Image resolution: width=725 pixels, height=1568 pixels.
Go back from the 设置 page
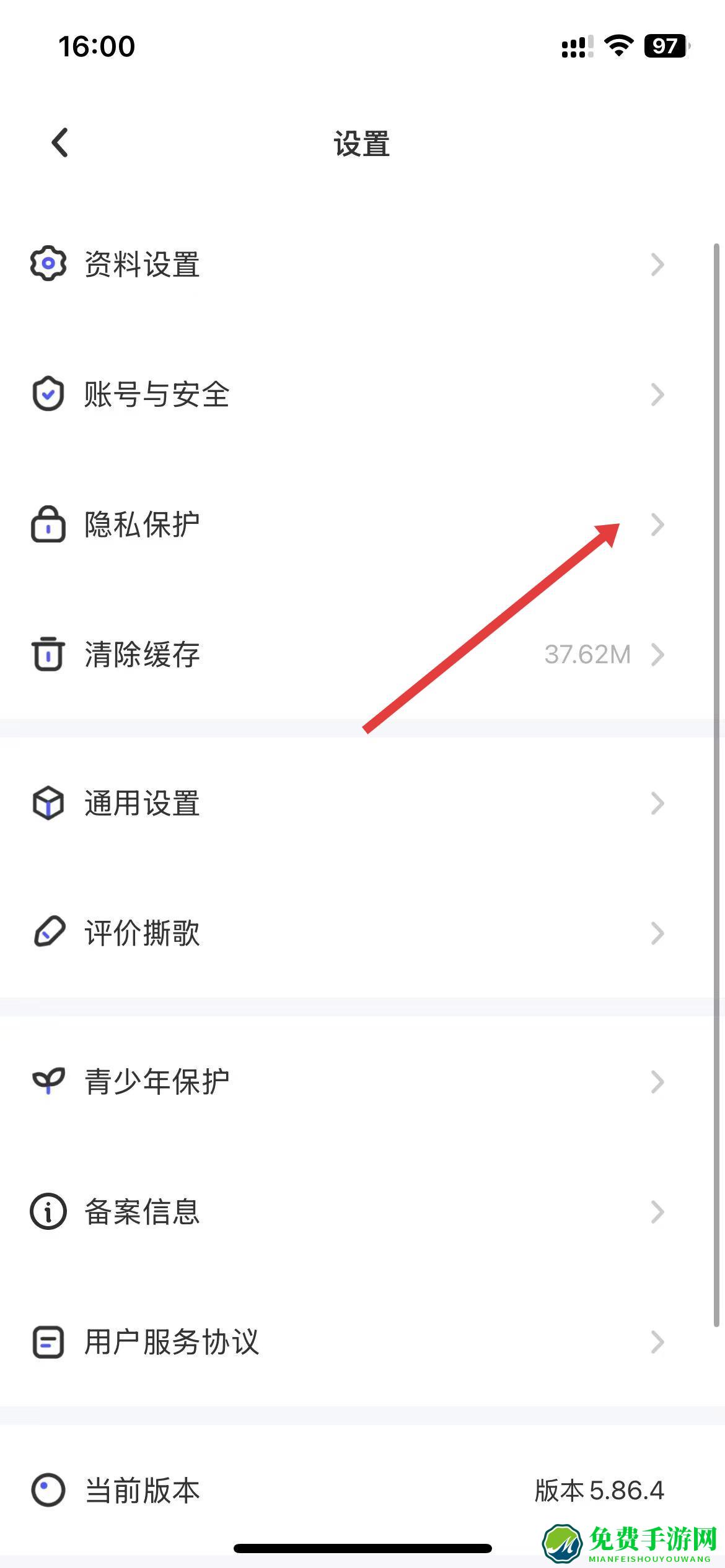pyautogui.click(x=60, y=143)
